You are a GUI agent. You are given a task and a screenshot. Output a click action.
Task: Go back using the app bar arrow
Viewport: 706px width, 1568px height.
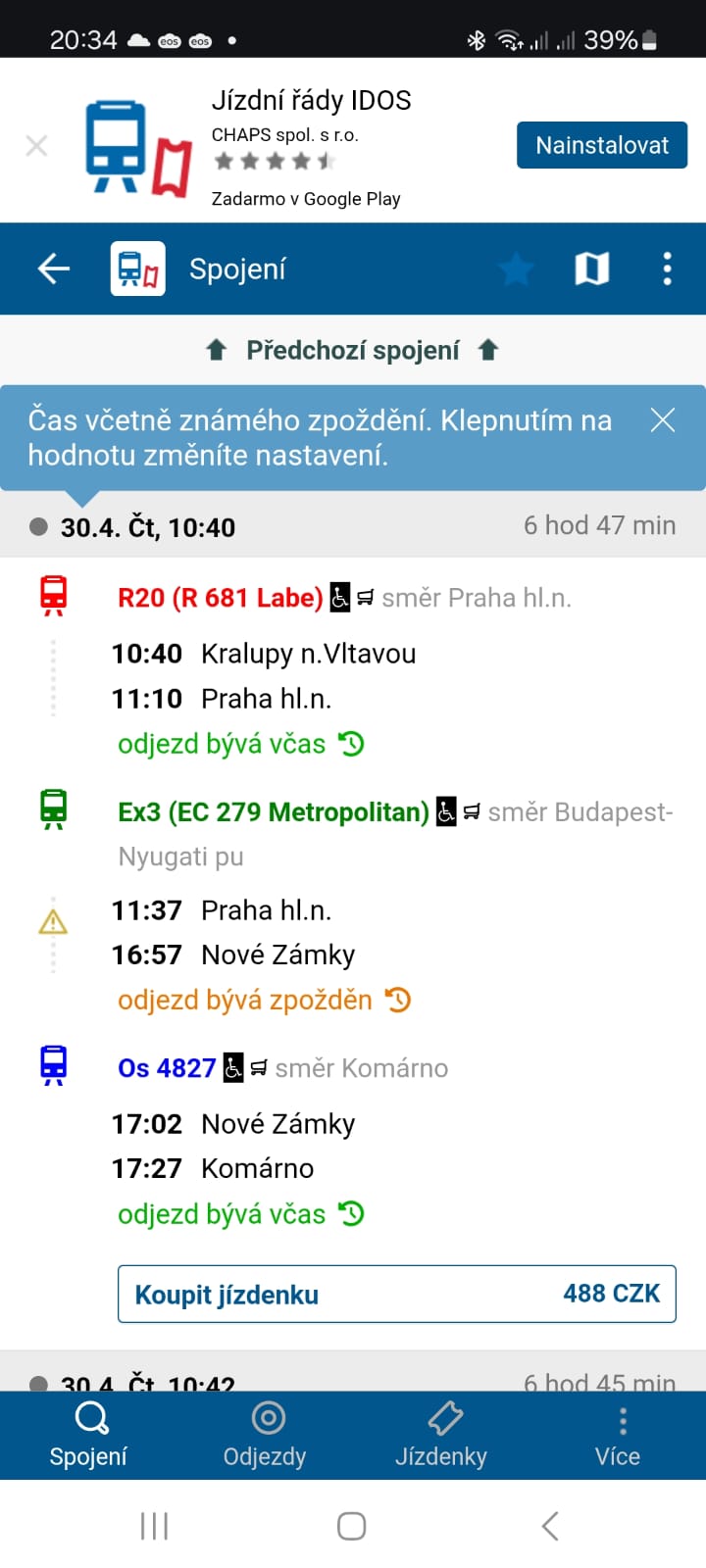[x=54, y=269]
